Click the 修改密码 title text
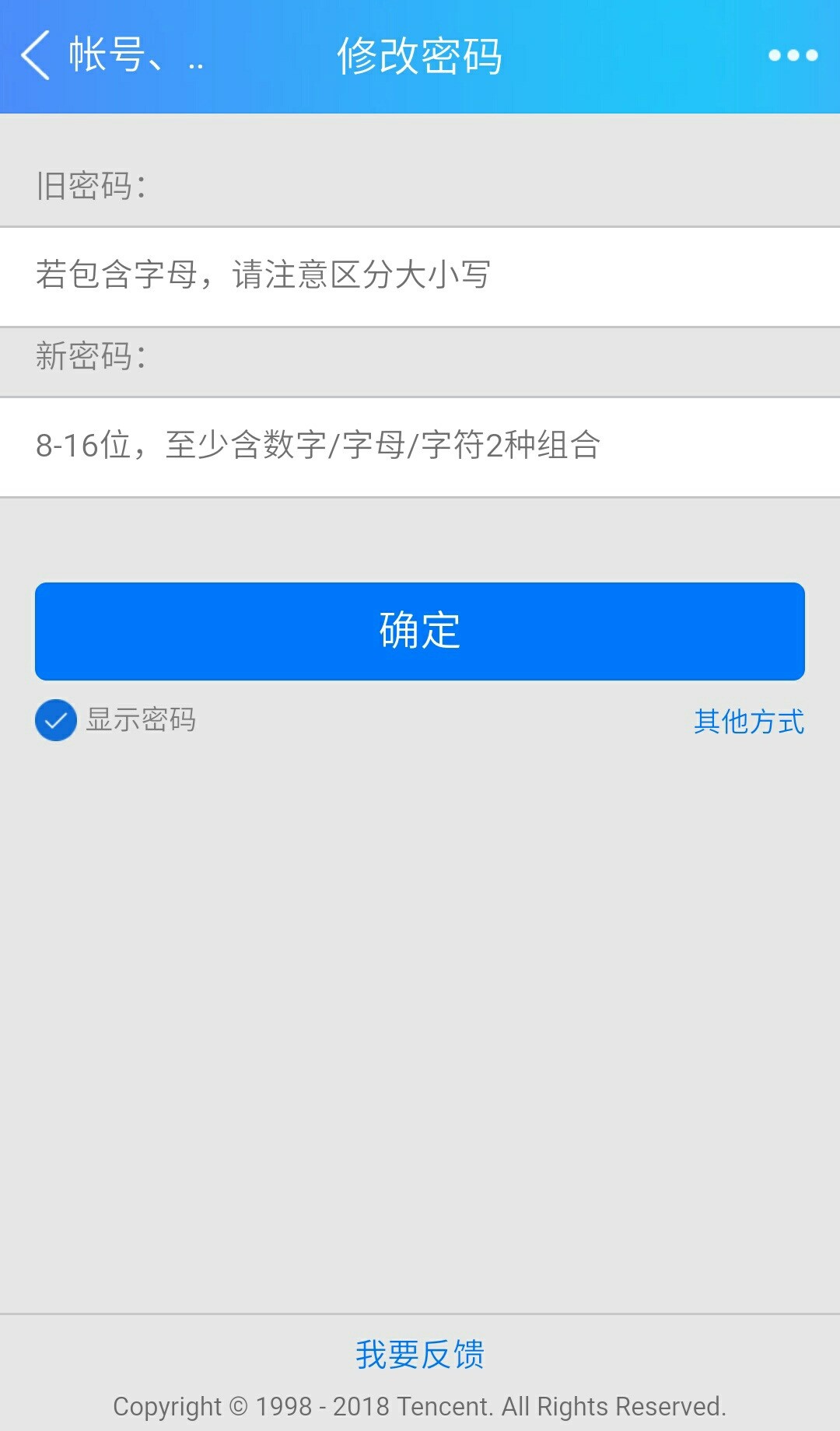The height and width of the screenshot is (1431, 840). 419,56
